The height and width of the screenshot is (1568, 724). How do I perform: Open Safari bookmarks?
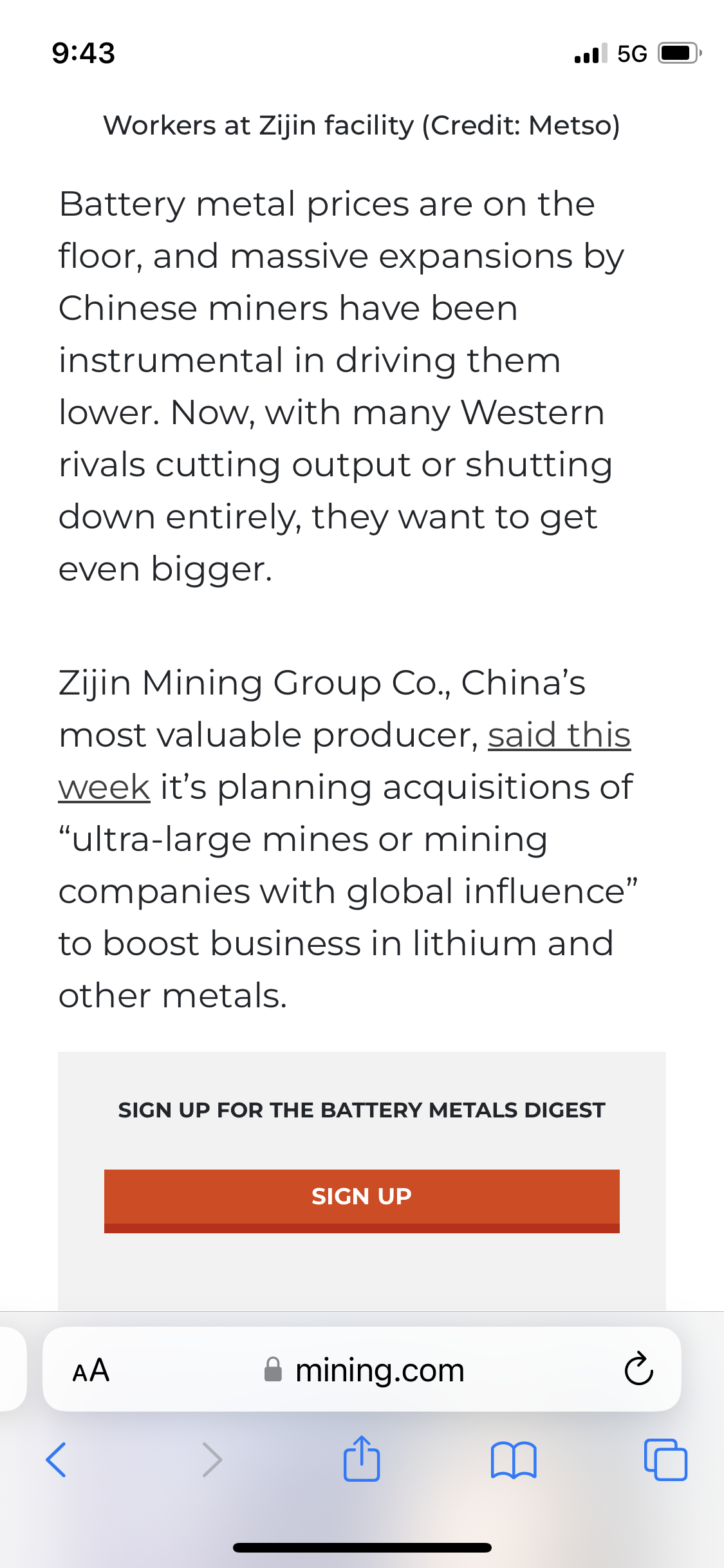514,1460
